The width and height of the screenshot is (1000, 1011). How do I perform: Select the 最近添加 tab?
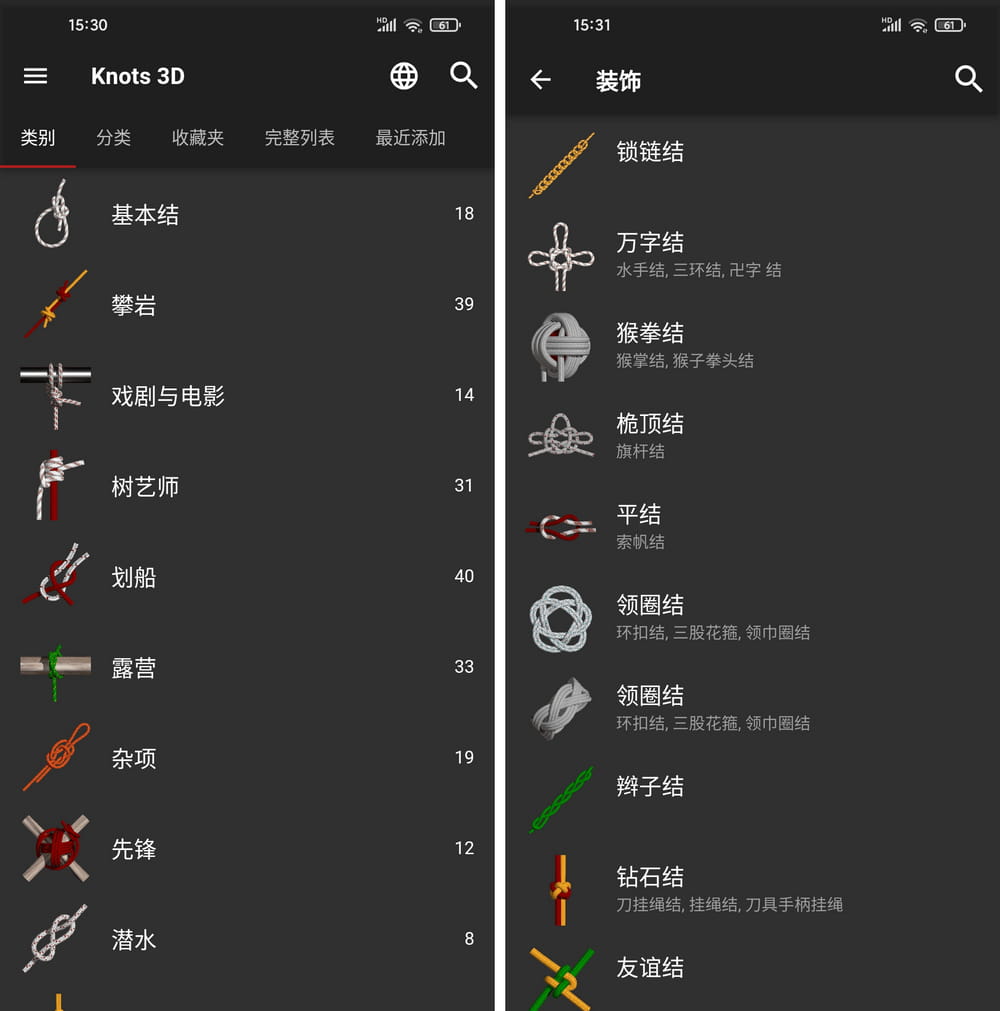[x=410, y=138]
